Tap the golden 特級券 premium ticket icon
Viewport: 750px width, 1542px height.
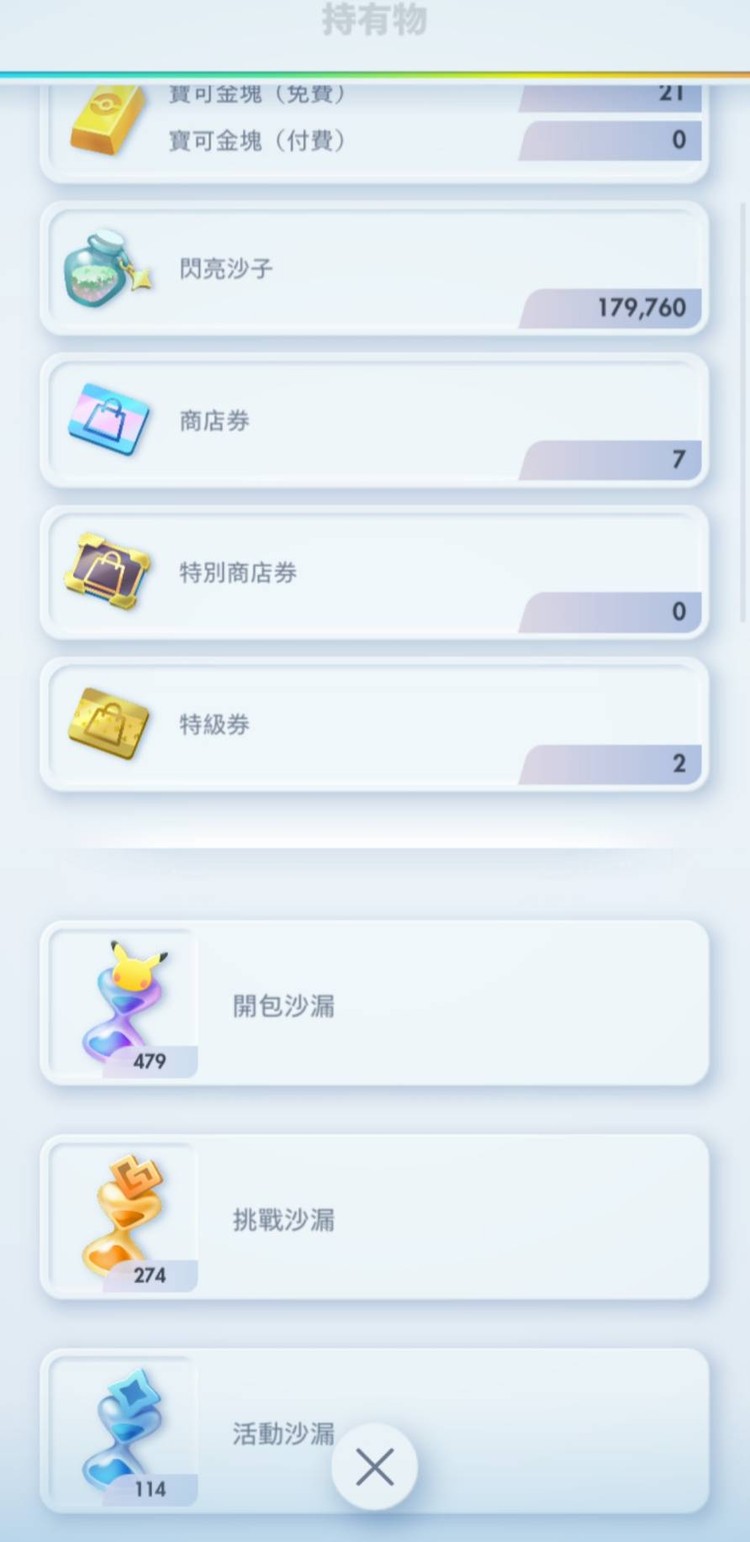point(107,723)
